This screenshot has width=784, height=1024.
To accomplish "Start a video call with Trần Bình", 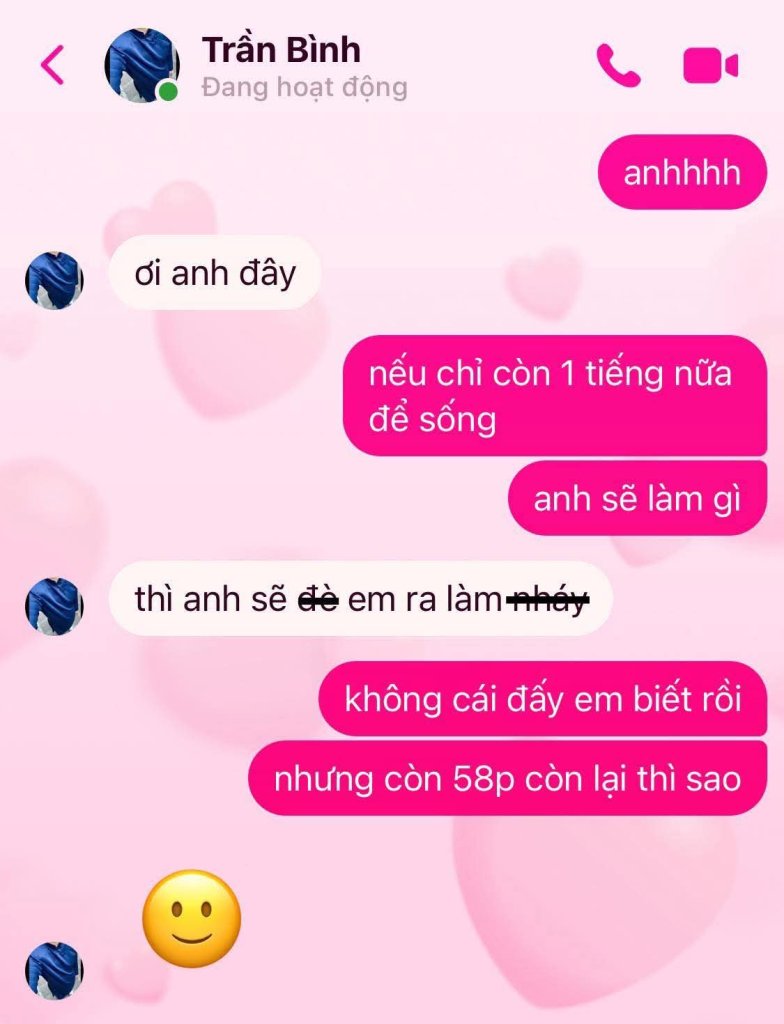I will [710, 66].
